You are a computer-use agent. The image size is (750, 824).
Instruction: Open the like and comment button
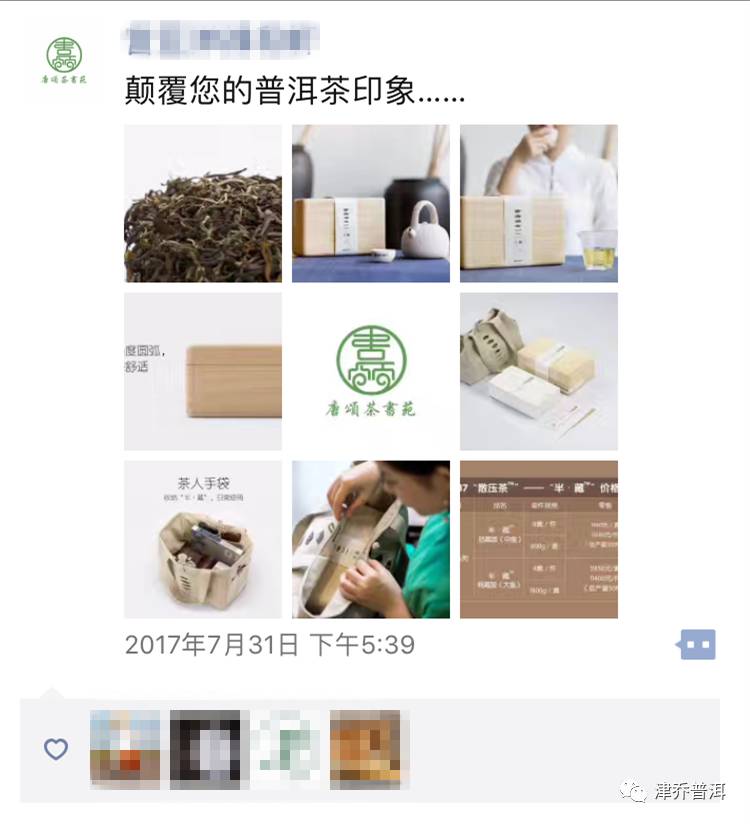pos(697,645)
